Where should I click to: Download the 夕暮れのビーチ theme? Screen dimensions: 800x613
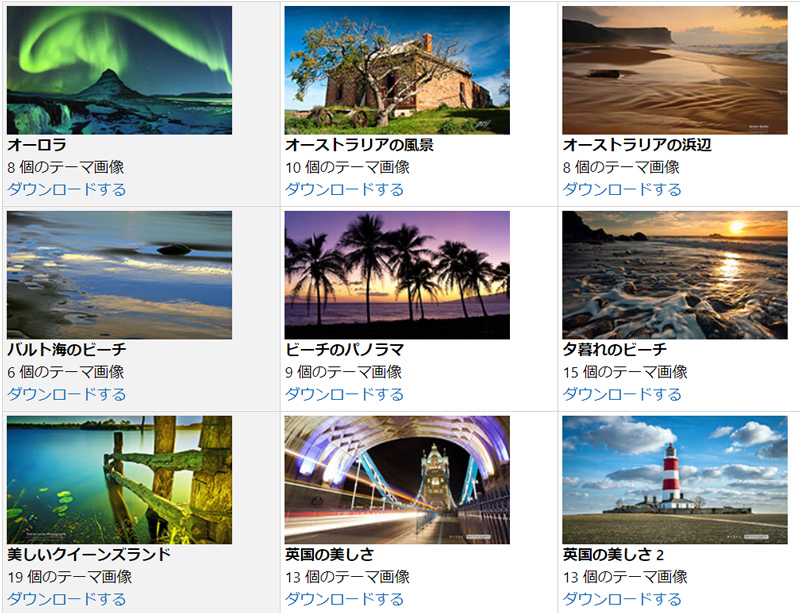621,394
